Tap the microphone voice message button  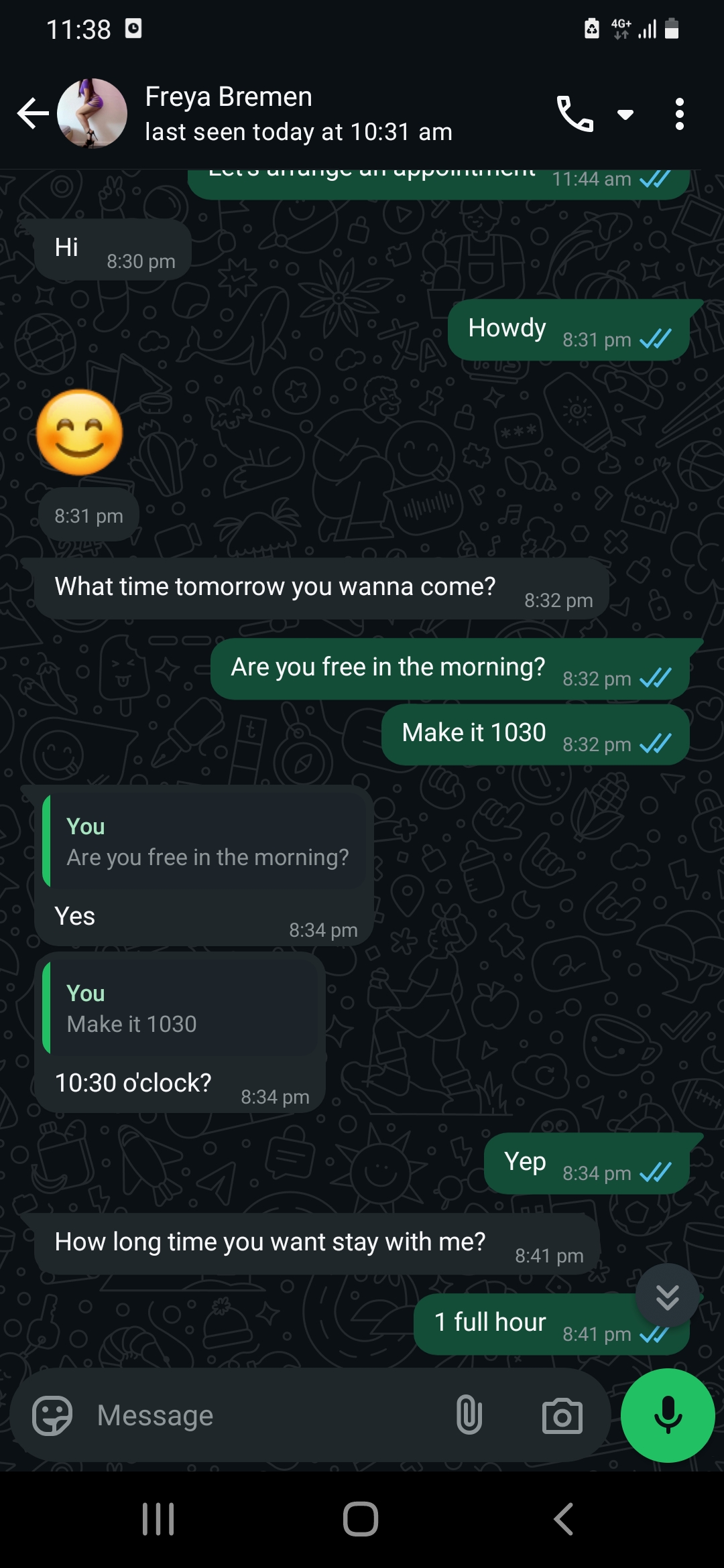click(668, 1415)
